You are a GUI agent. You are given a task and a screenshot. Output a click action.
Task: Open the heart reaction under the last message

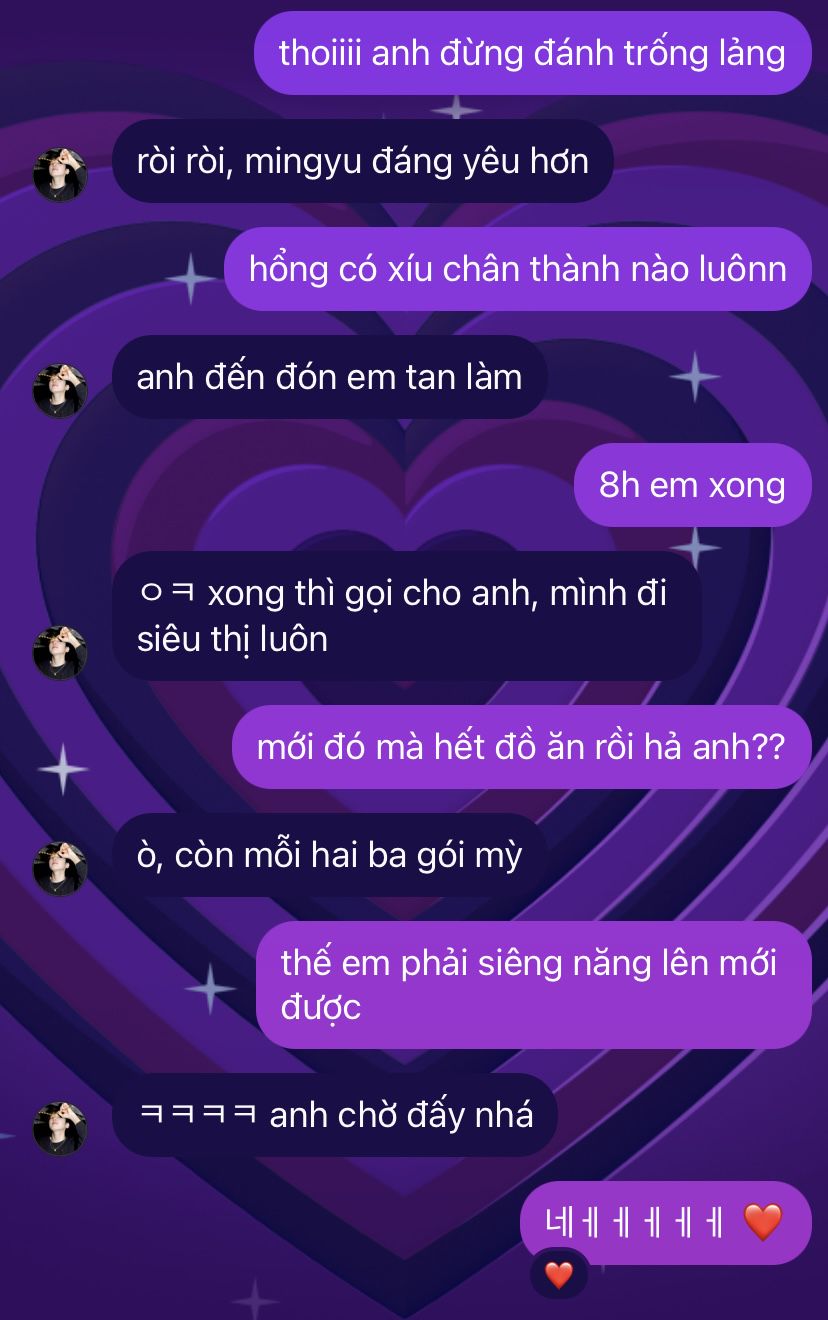pyautogui.click(x=559, y=1274)
